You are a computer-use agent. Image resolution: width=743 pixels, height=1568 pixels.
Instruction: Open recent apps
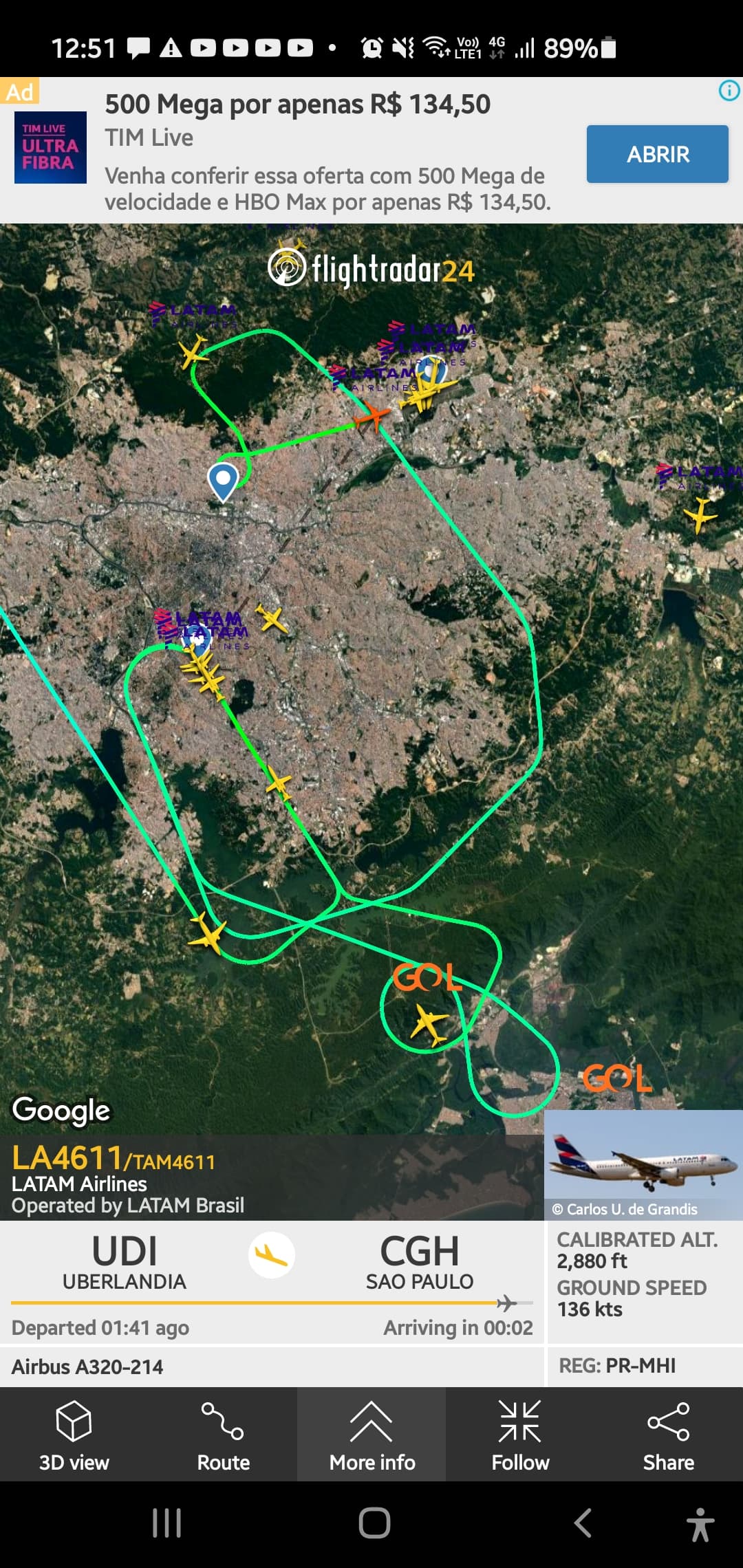pyautogui.click(x=166, y=1523)
